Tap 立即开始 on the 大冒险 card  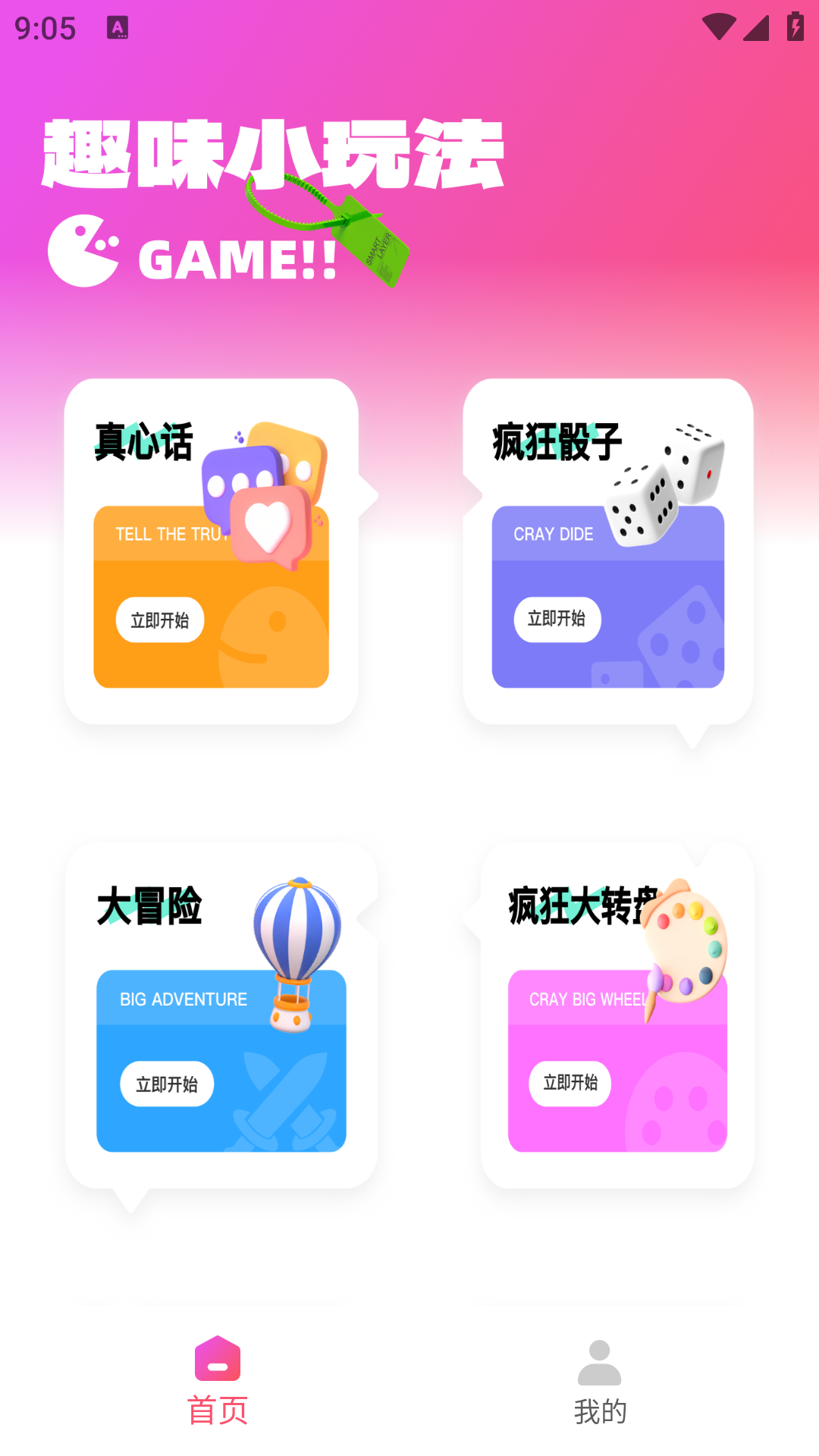(167, 1084)
